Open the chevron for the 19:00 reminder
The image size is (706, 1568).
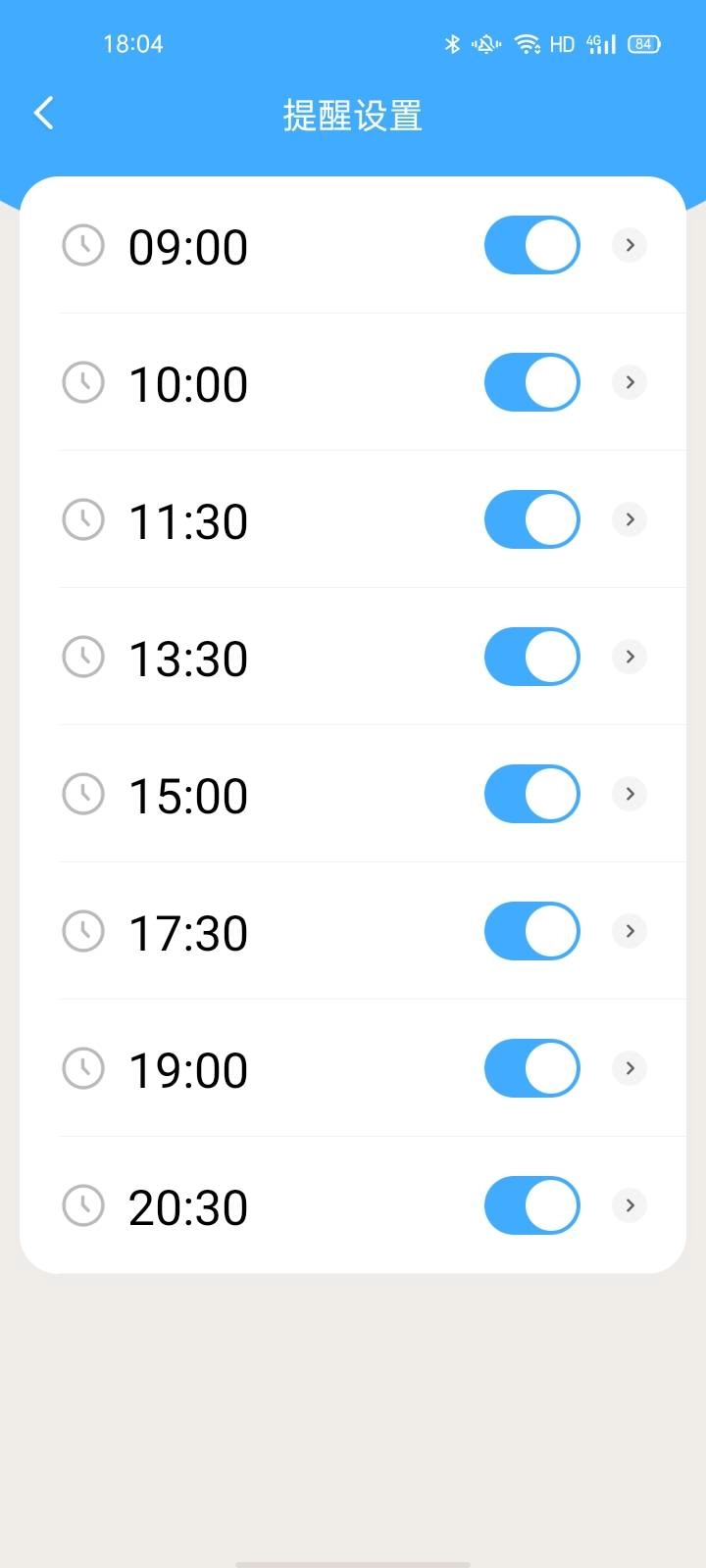[630, 1068]
